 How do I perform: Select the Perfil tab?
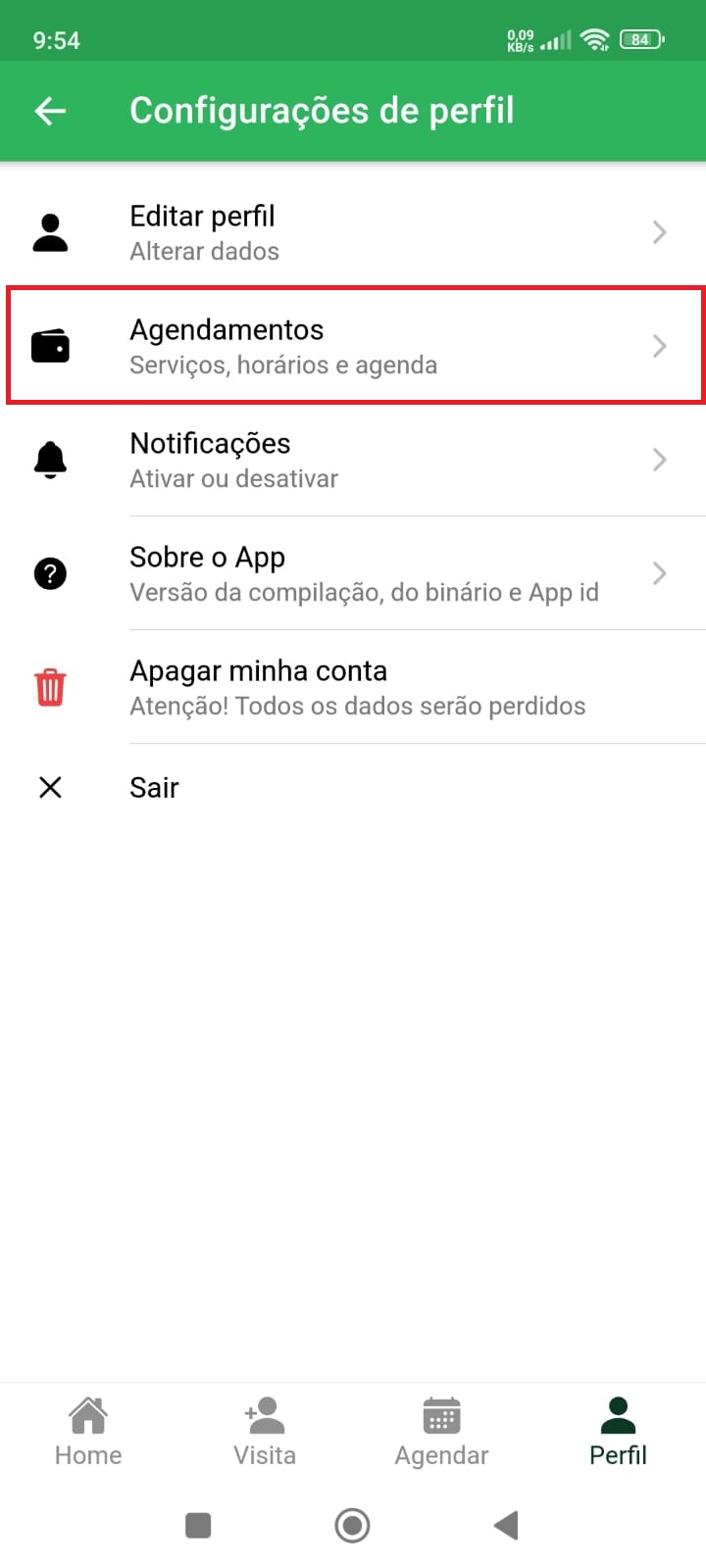click(x=618, y=1432)
